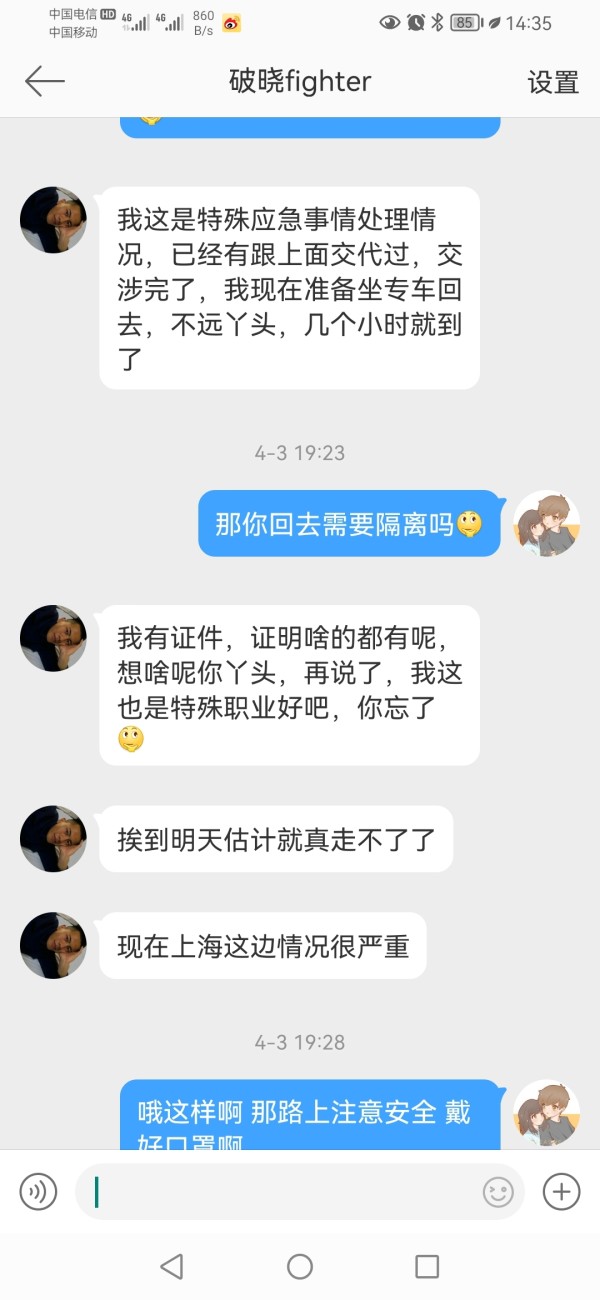The height and width of the screenshot is (1300, 600).
Task: Tap the system home button
Action: pos(300,1267)
